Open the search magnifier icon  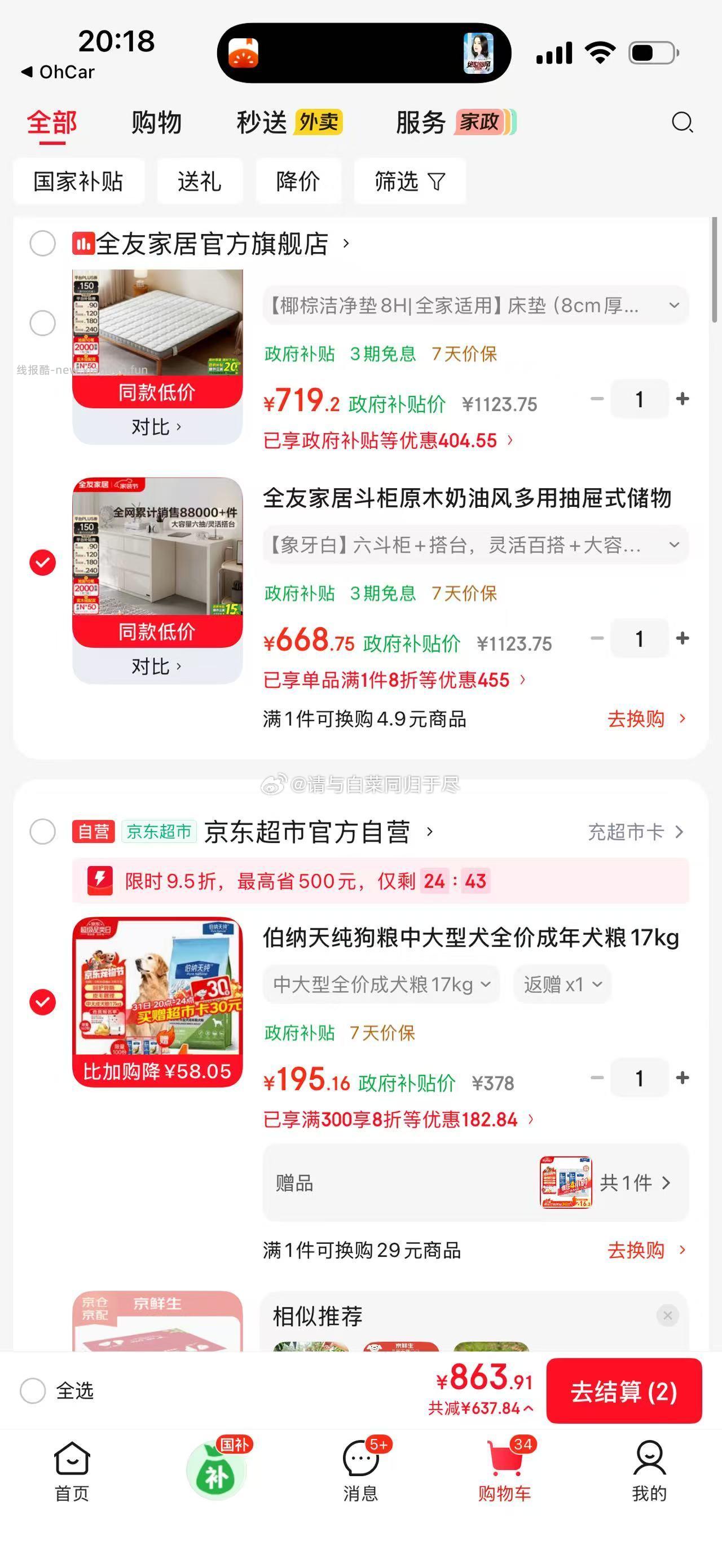(x=682, y=123)
